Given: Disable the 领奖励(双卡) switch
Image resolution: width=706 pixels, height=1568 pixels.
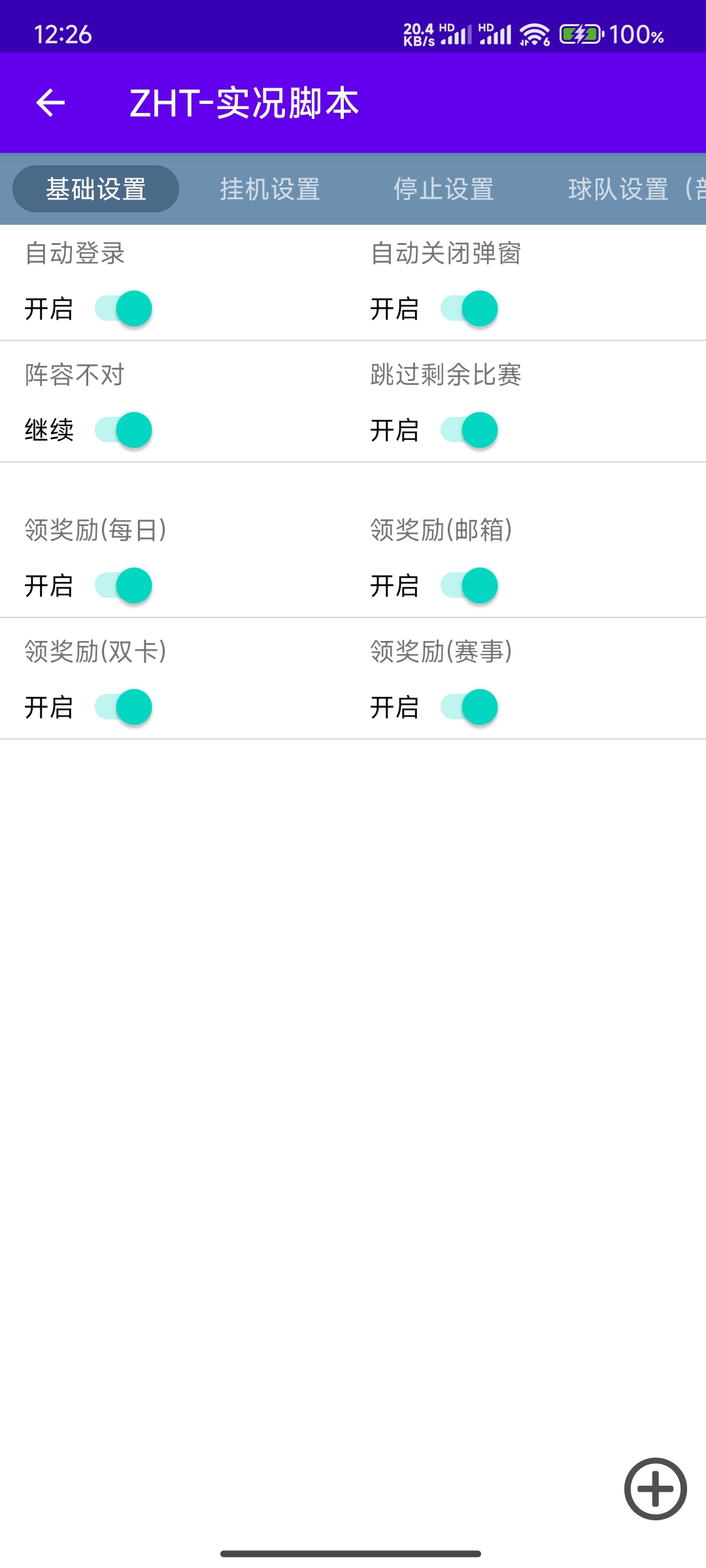Looking at the screenshot, I should [x=124, y=706].
